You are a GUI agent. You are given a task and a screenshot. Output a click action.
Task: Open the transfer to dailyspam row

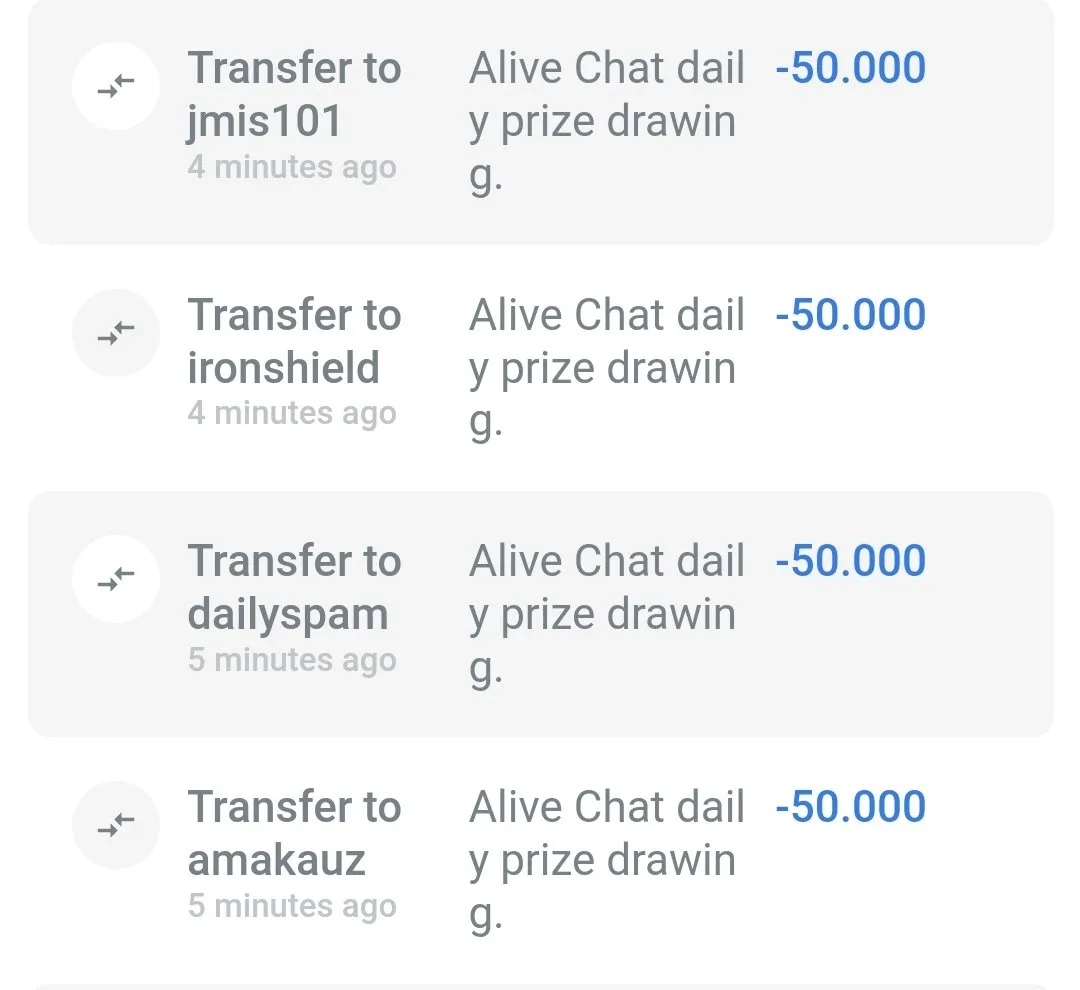540,613
